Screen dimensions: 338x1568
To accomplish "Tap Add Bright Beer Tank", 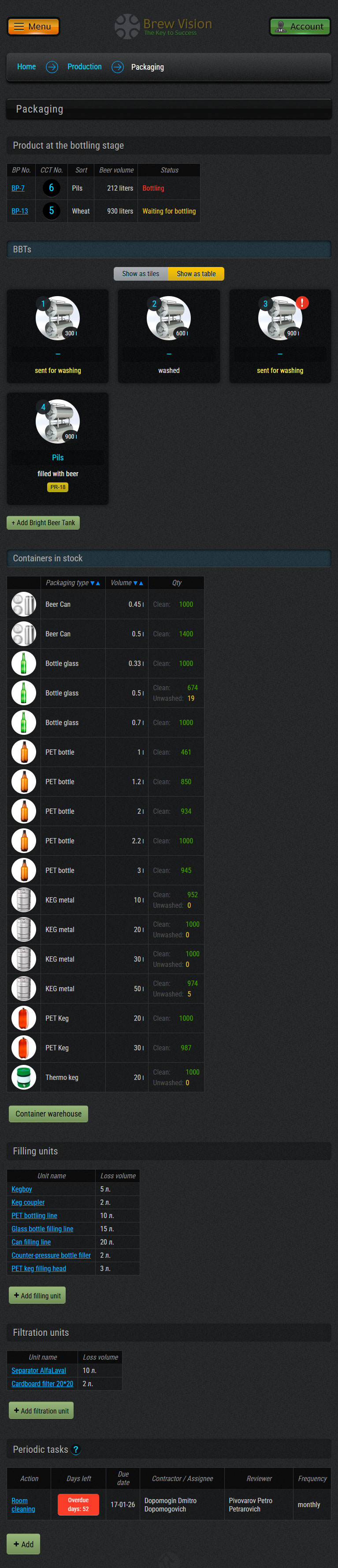I will point(43,522).
